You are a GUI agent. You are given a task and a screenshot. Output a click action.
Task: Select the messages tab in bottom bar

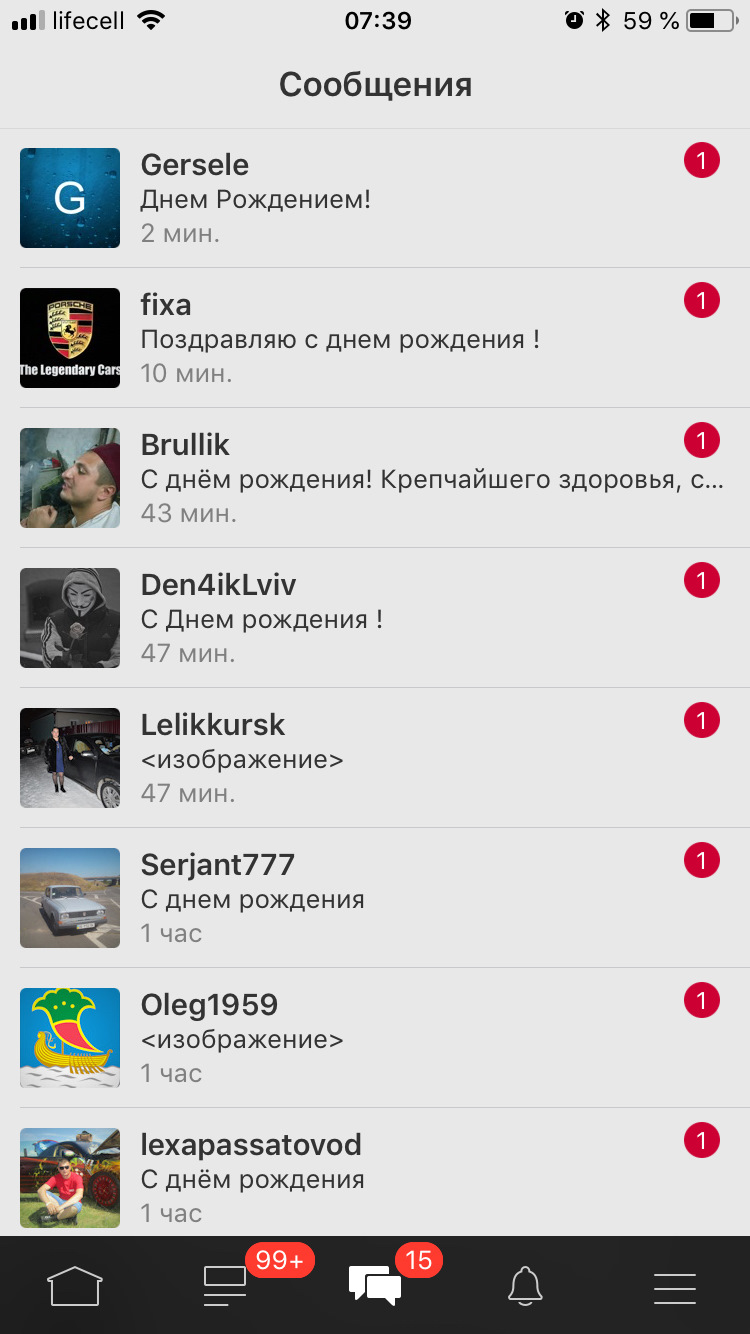[x=375, y=1285]
